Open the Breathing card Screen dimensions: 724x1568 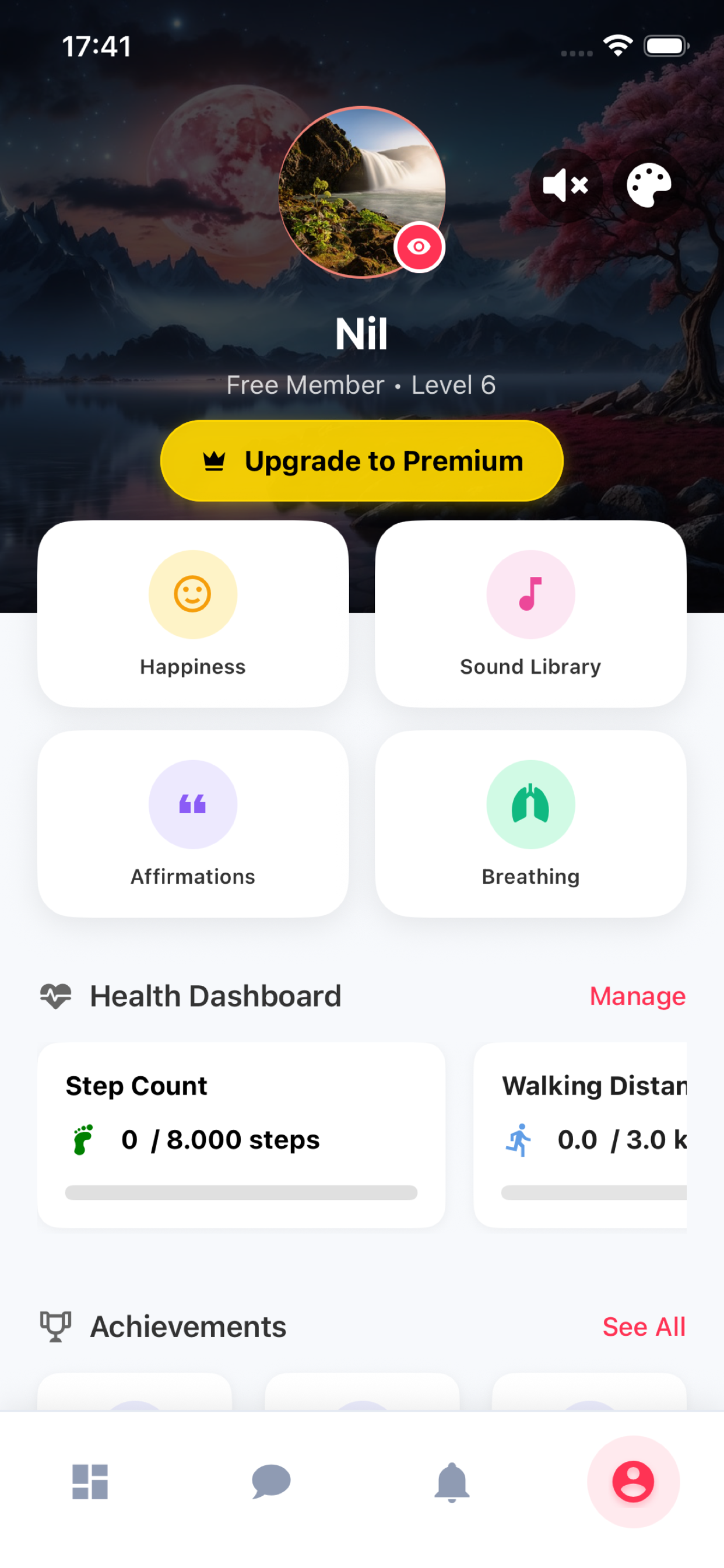coord(530,824)
